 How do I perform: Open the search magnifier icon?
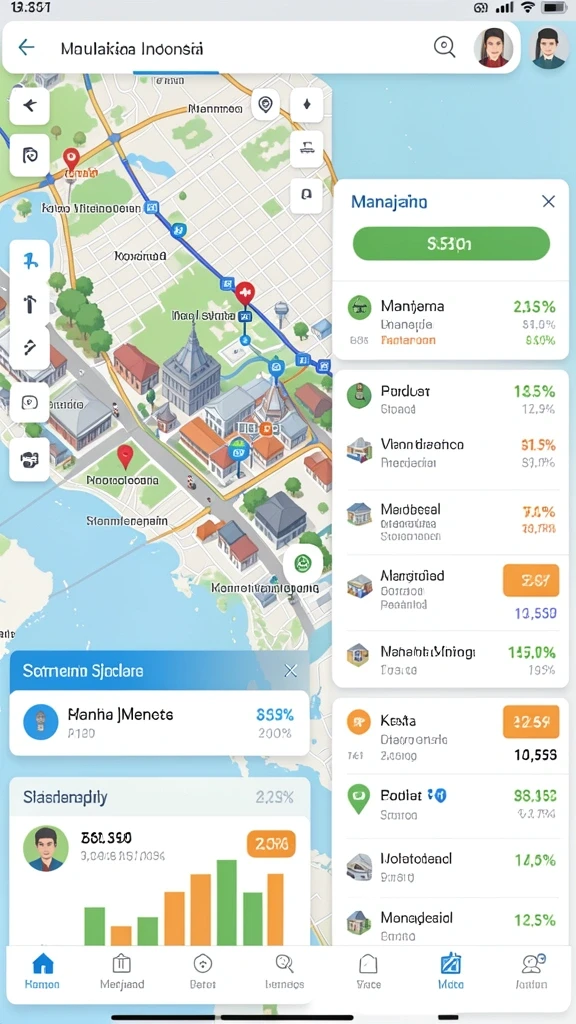coord(444,47)
